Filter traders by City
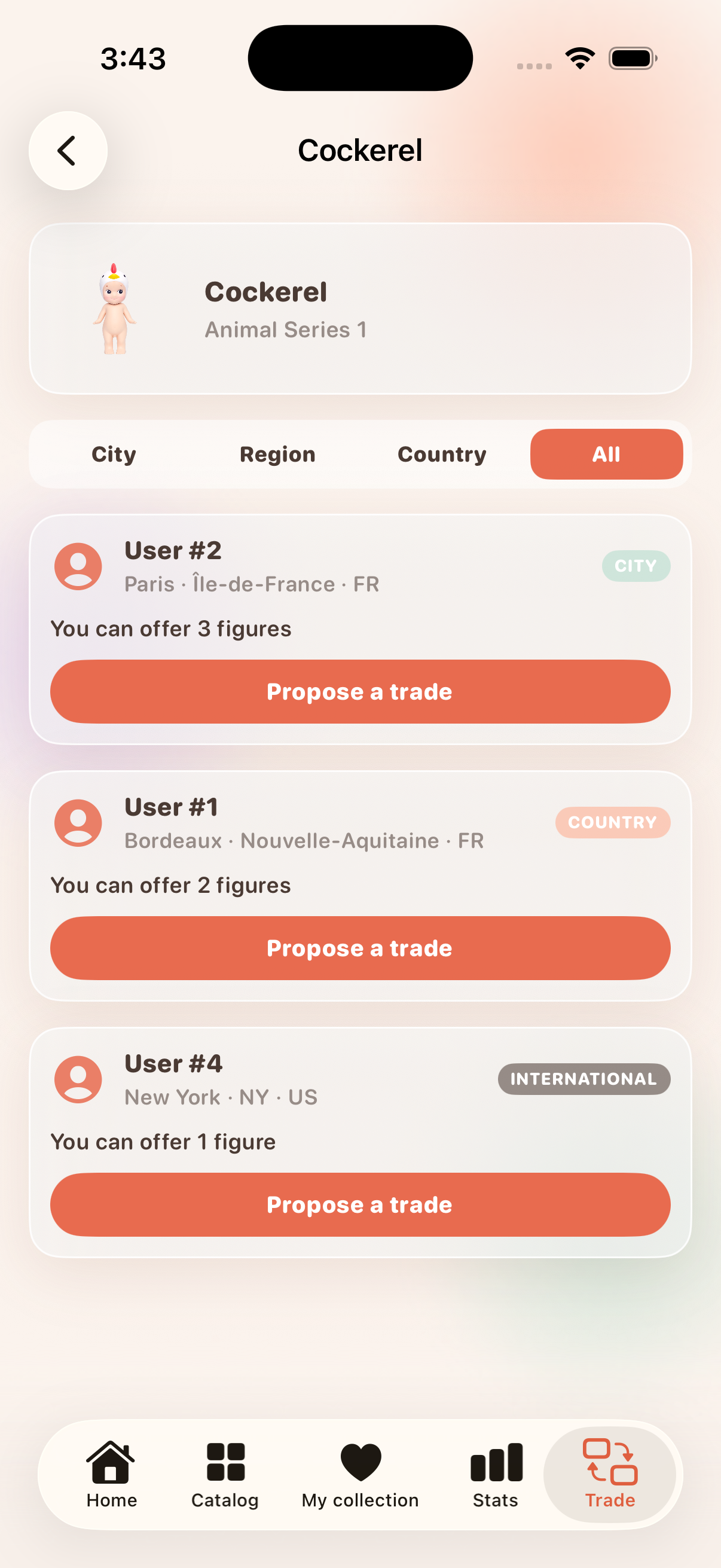This screenshot has height=1568, width=721. pyautogui.click(x=114, y=454)
